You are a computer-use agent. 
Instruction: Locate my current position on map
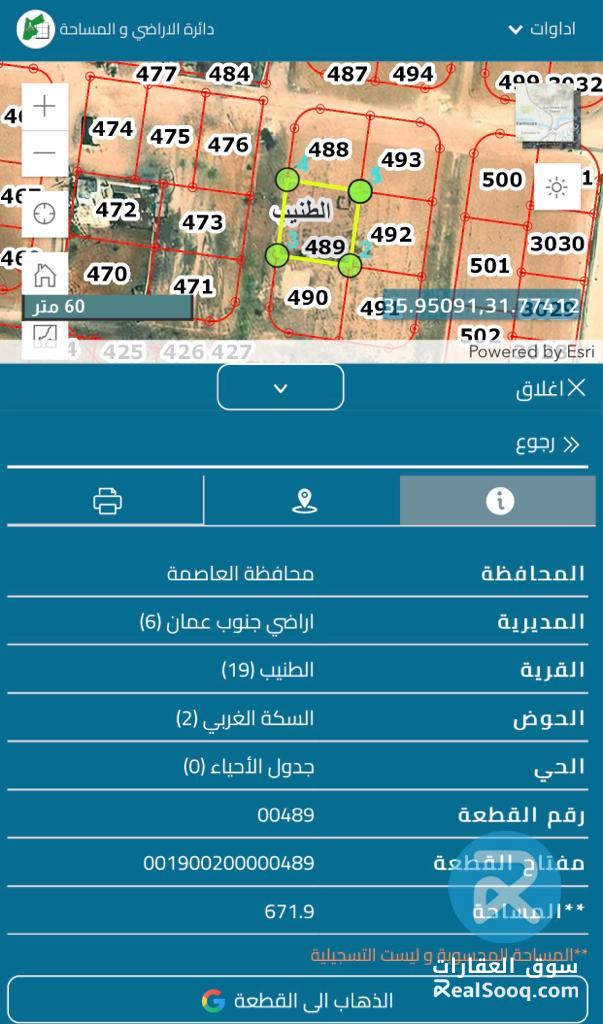click(x=45, y=213)
